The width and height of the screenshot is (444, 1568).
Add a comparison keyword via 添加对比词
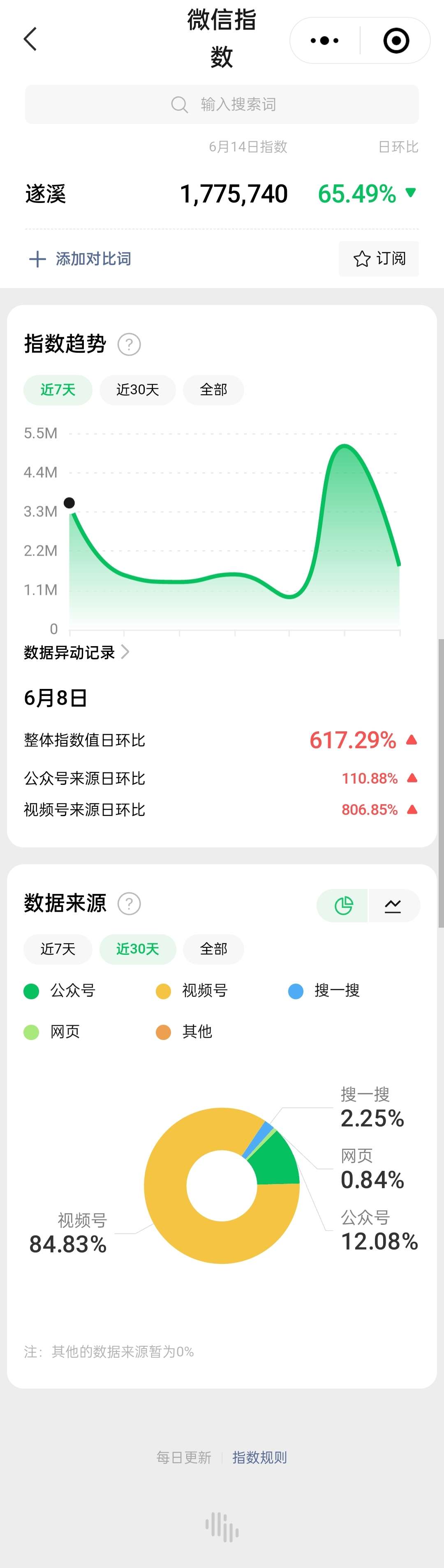click(x=80, y=259)
